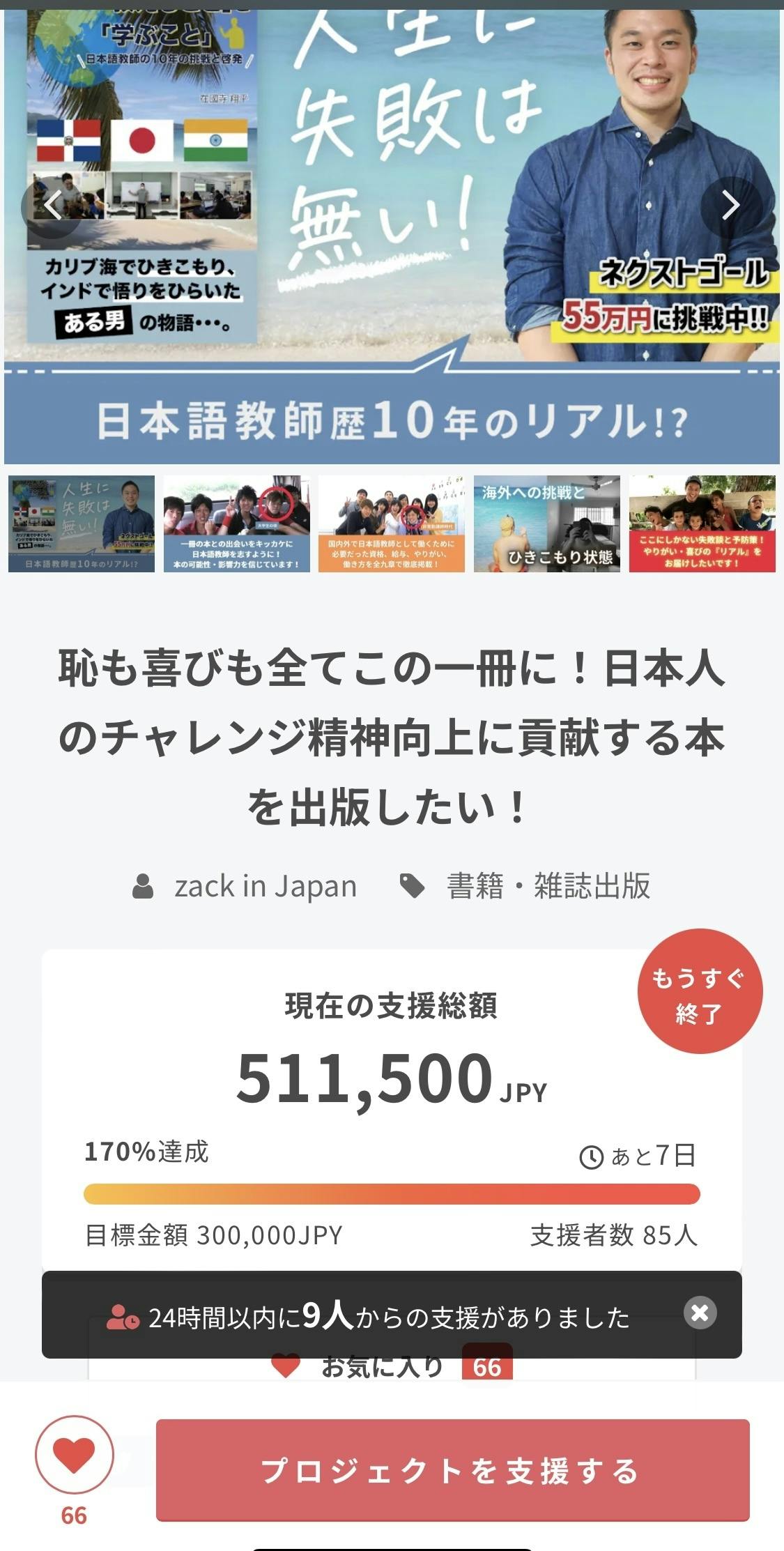
Task: Select the ひきこもり状態 thumbnail
Action: point(547,524)
